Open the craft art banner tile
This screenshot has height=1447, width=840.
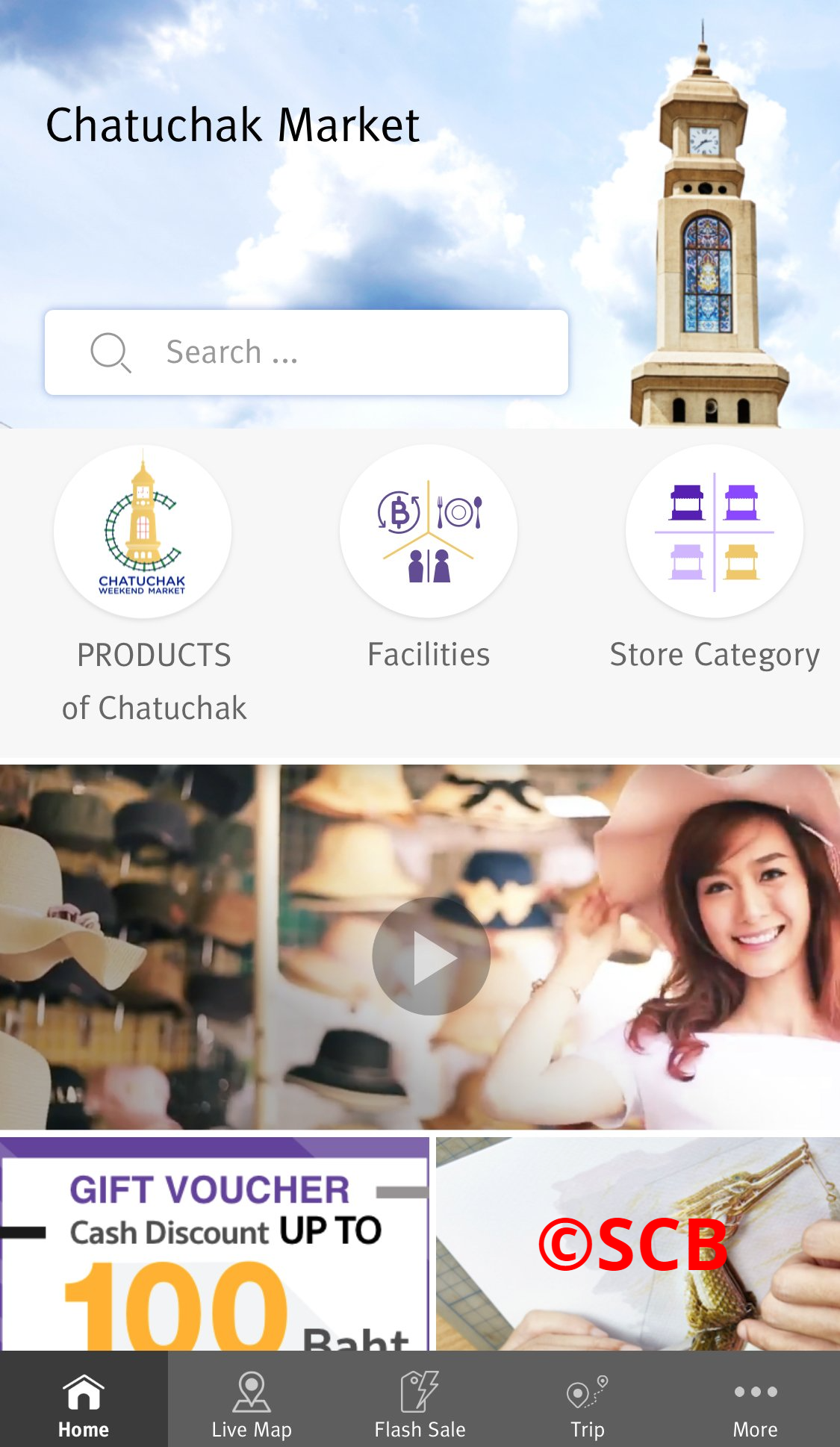pos(638,1244)
